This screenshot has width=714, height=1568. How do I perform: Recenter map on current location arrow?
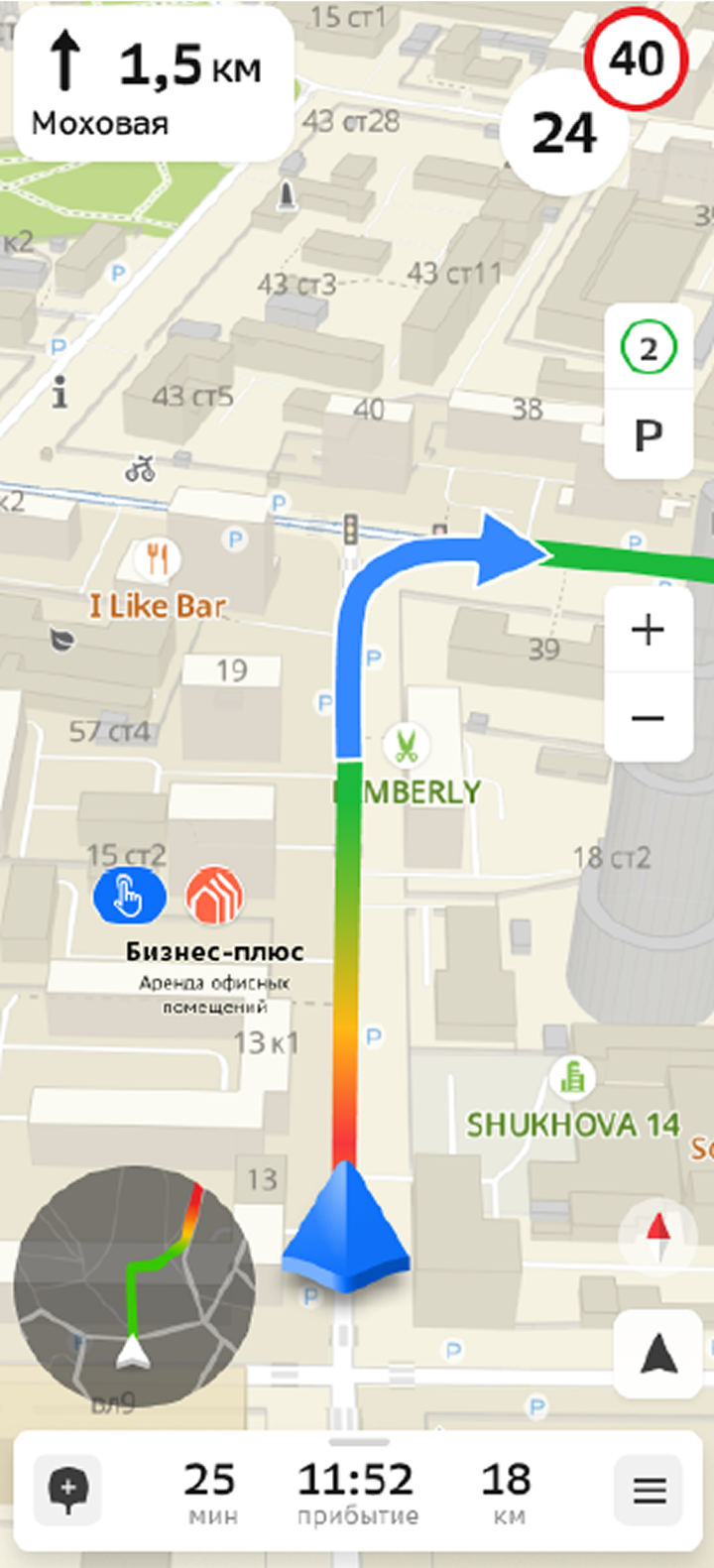[x=657, y=1355]
